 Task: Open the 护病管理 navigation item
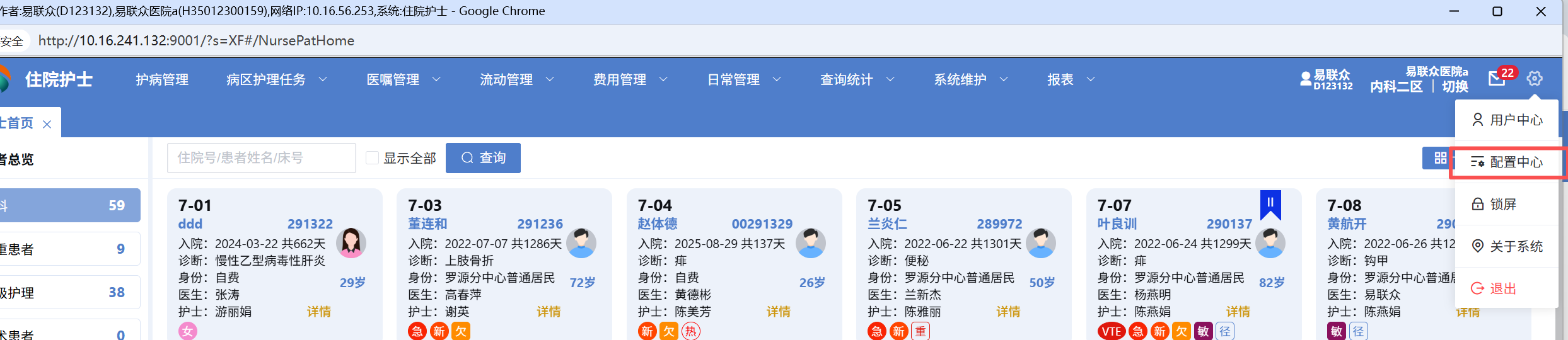click(x=162, y=80)
